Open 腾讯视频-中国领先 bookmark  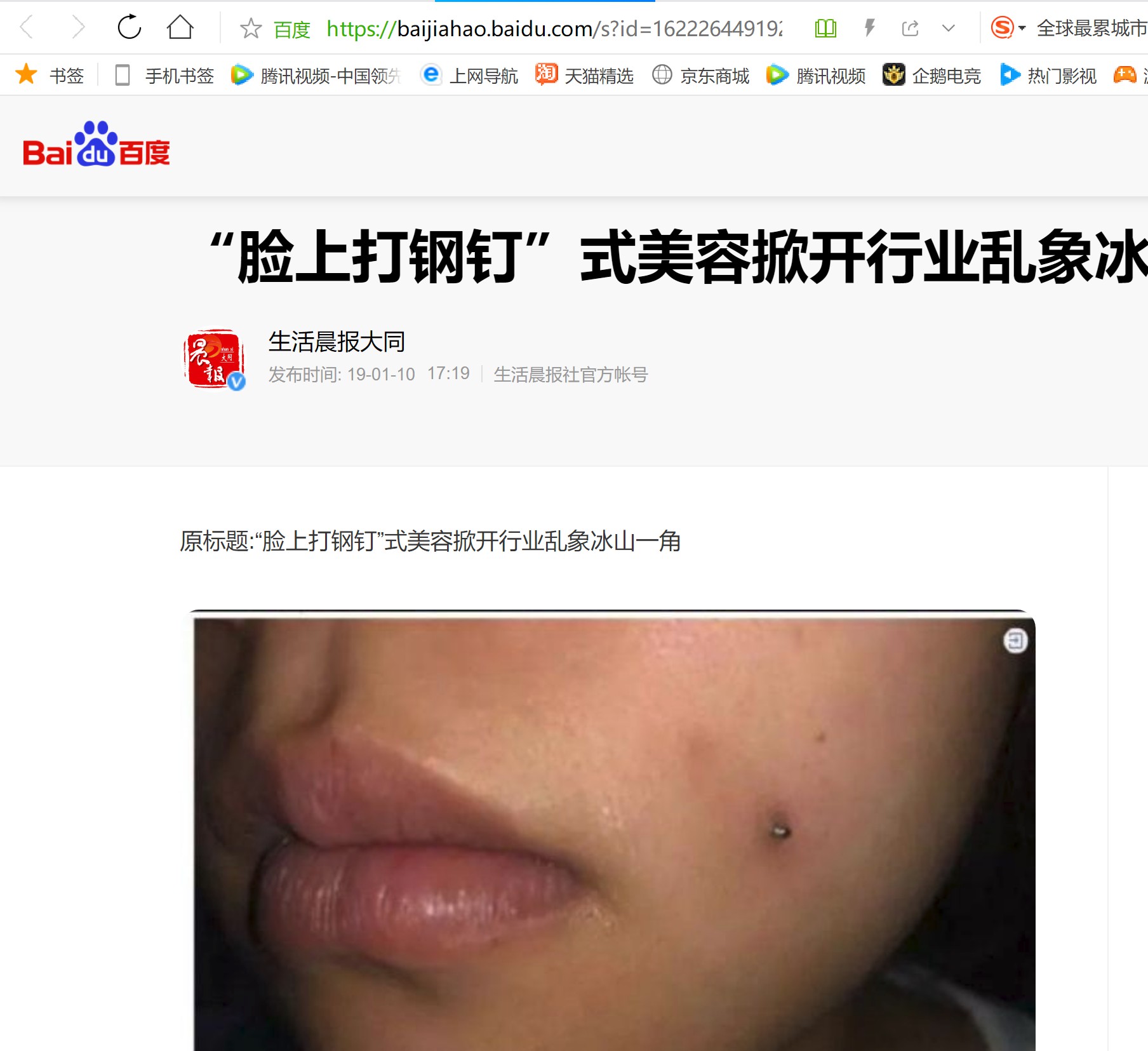[316, 76]
